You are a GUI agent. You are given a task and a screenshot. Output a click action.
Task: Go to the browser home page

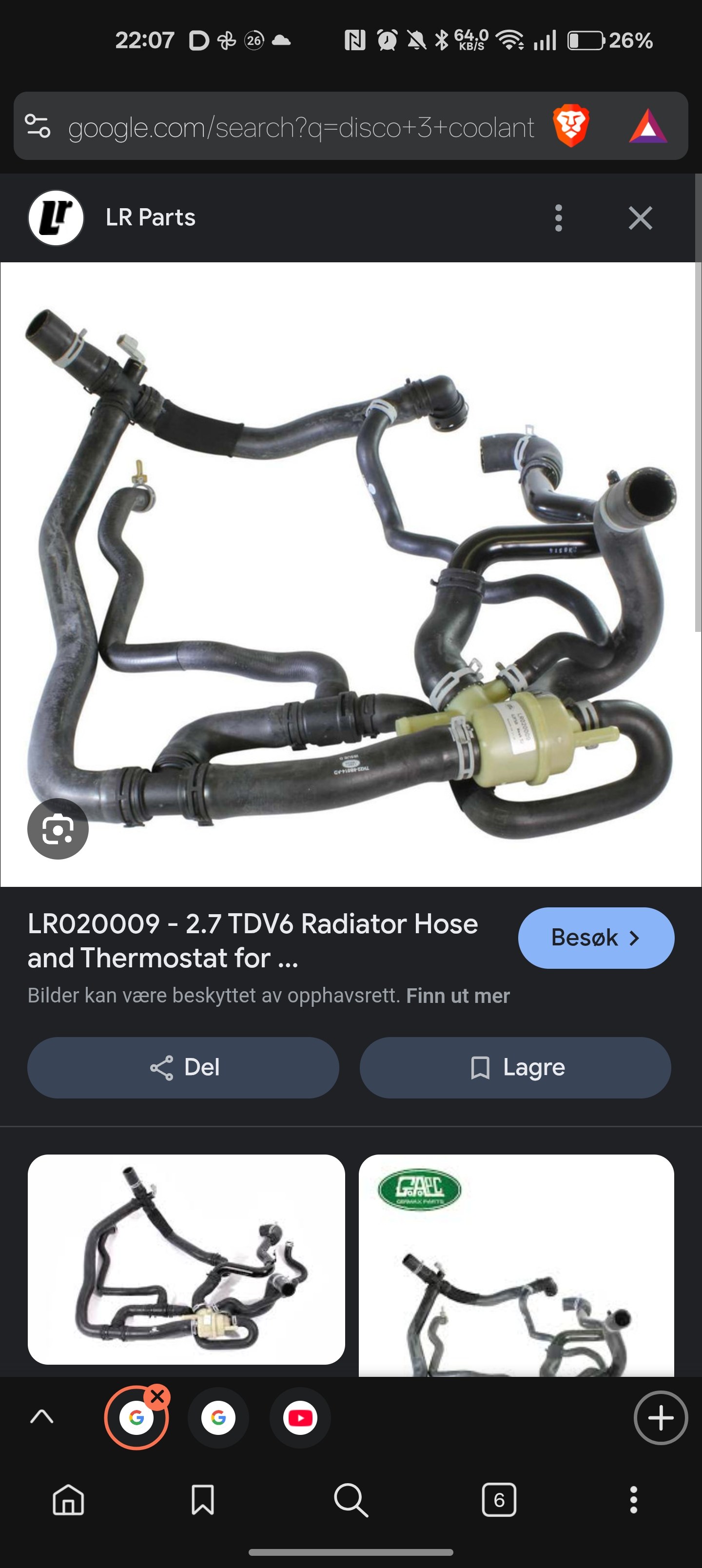click(68, 1499)
